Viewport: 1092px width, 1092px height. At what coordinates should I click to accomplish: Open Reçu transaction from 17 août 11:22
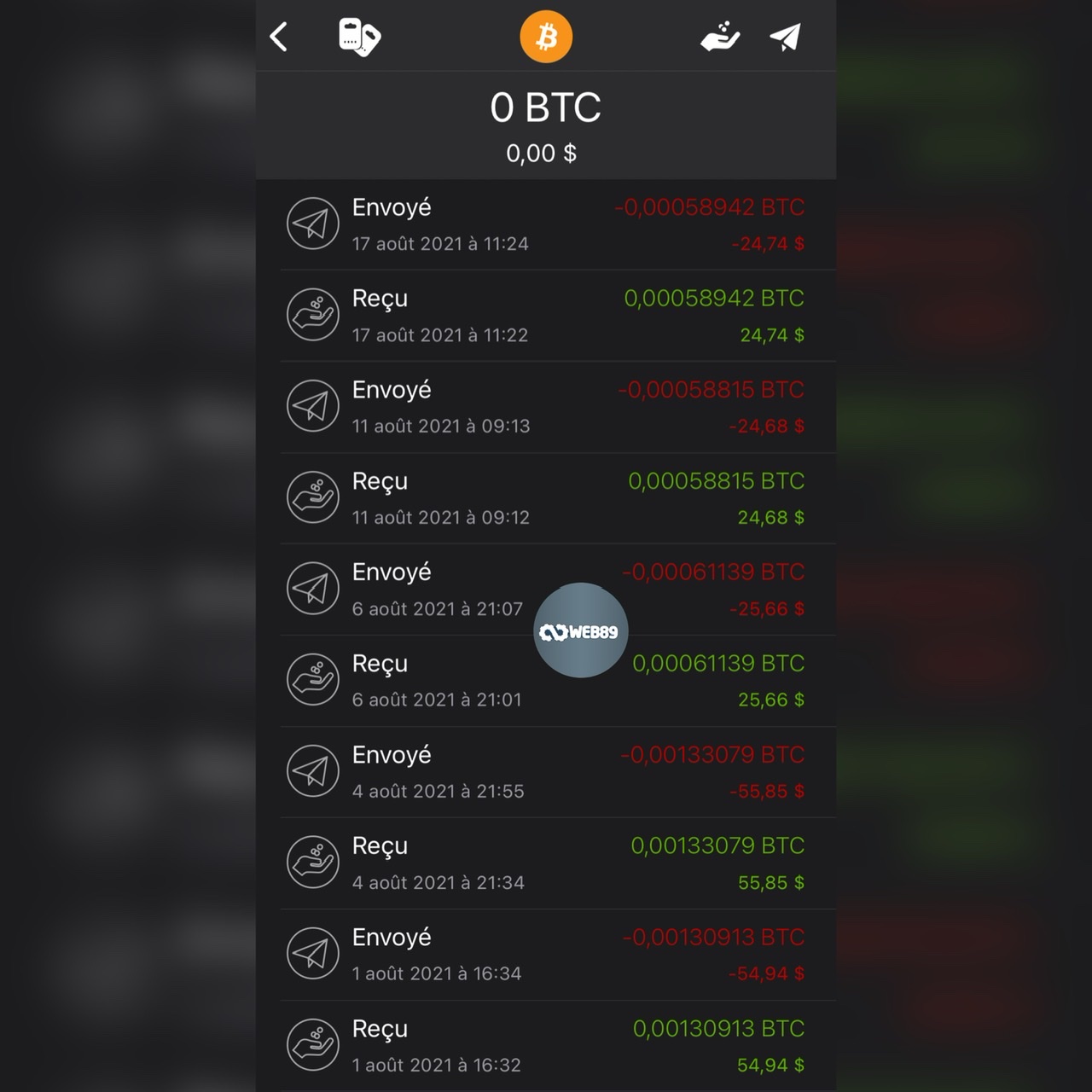tap(546, 316)
